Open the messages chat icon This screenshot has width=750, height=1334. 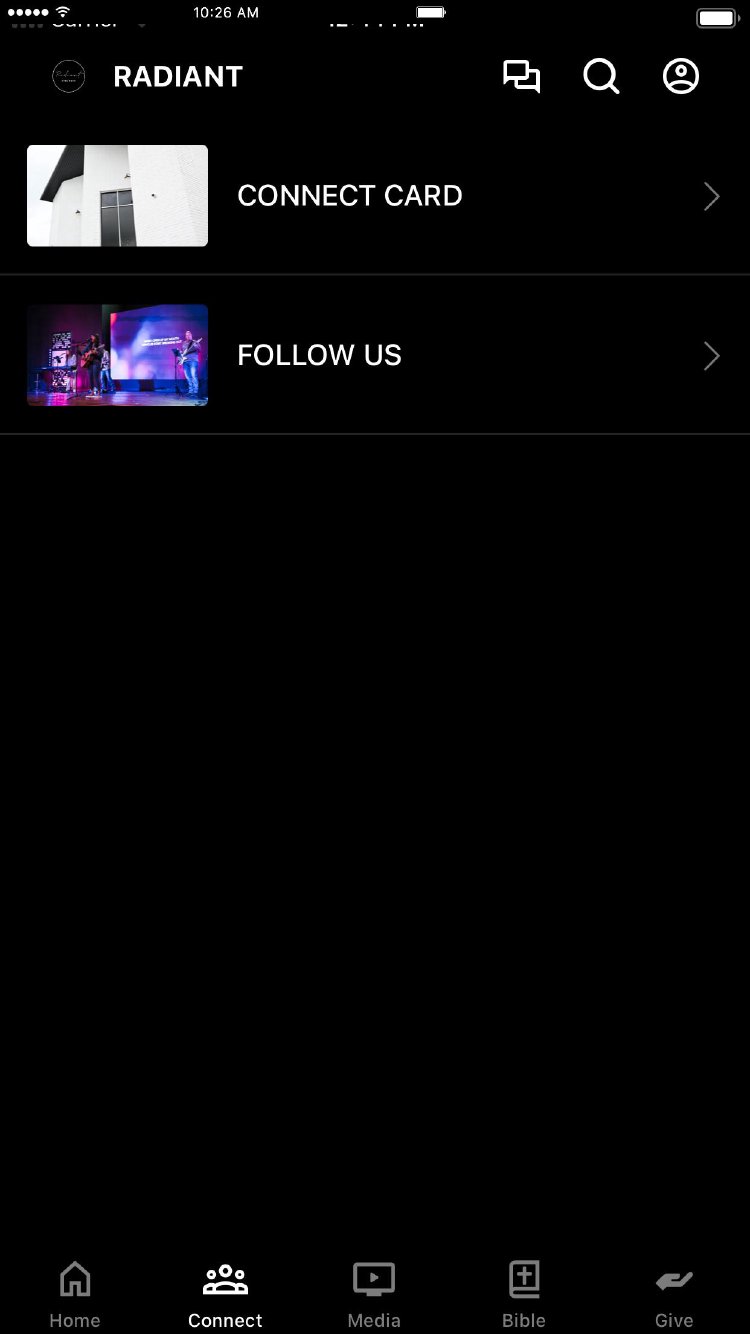tap(521, 77)
